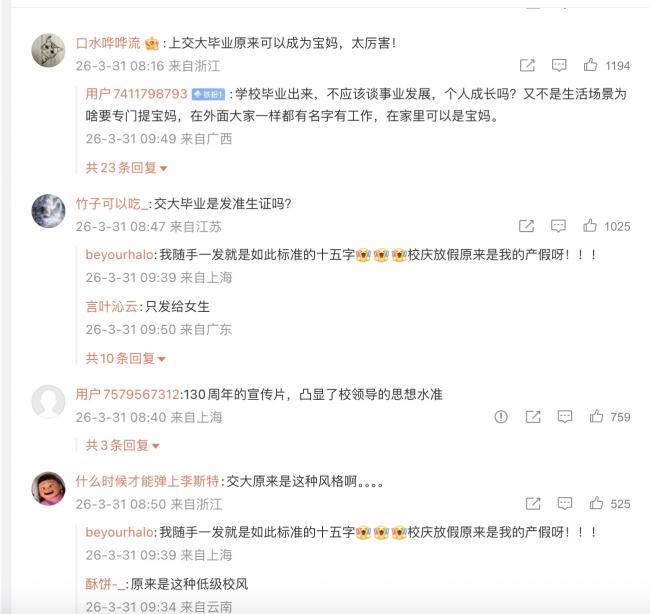Screen dimensions: 650x614
Task: Tap the alert icon on 用户7579567312's comment
Action: point(502,416)
